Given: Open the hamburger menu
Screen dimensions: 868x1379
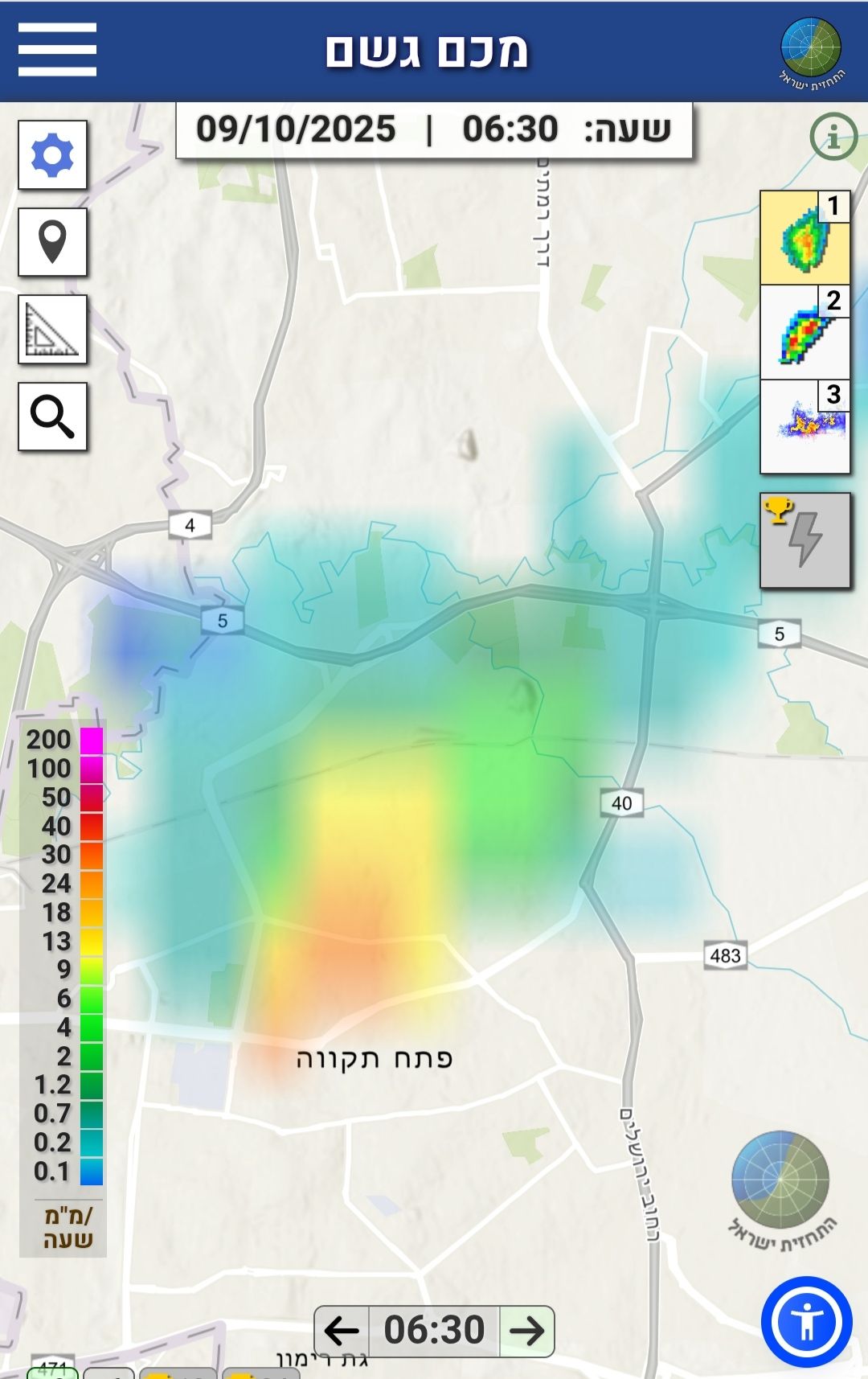Looking at the screenshot, I should click(x=57, y=50).
